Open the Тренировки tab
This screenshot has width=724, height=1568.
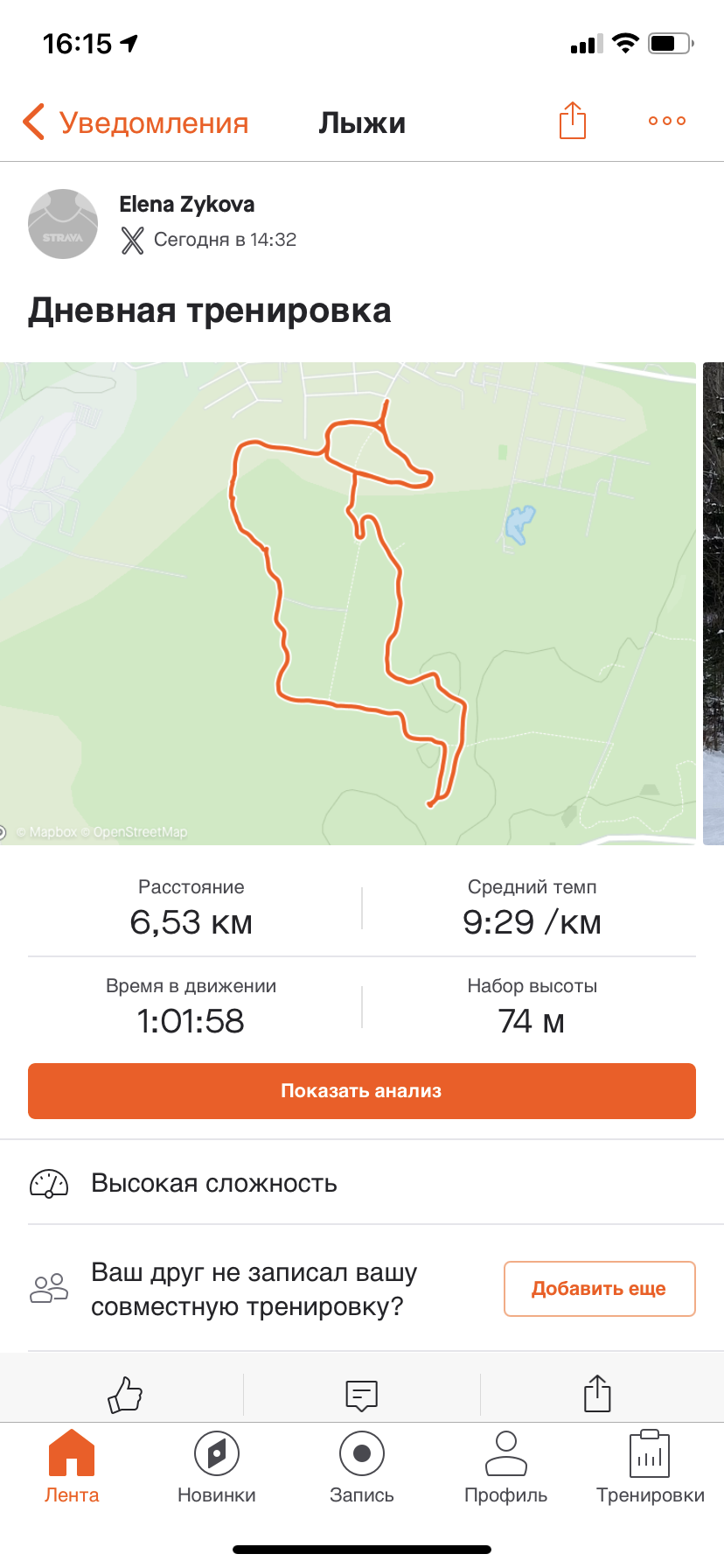[x=650, y=1468]
